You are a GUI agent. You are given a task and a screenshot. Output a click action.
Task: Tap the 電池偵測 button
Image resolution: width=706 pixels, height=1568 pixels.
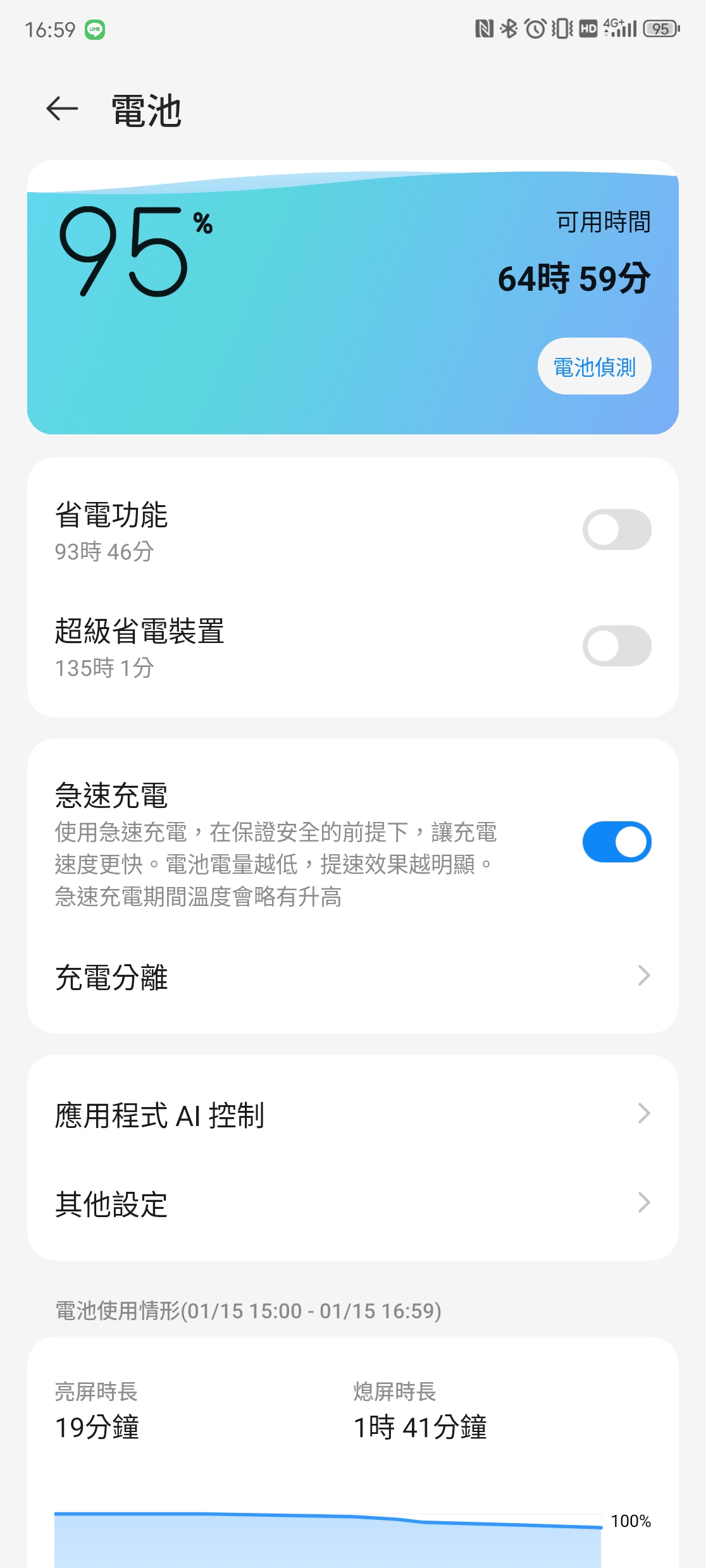[594, 367]
